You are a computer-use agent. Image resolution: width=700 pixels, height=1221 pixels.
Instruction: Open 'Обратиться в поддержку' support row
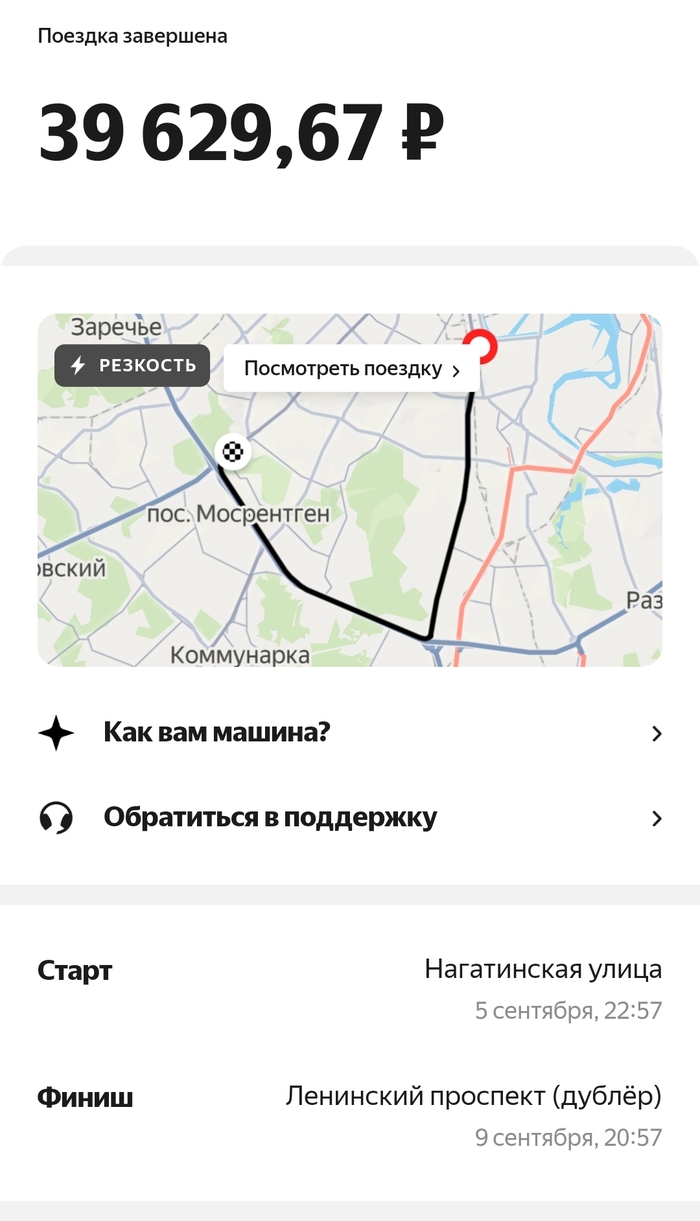349,818
